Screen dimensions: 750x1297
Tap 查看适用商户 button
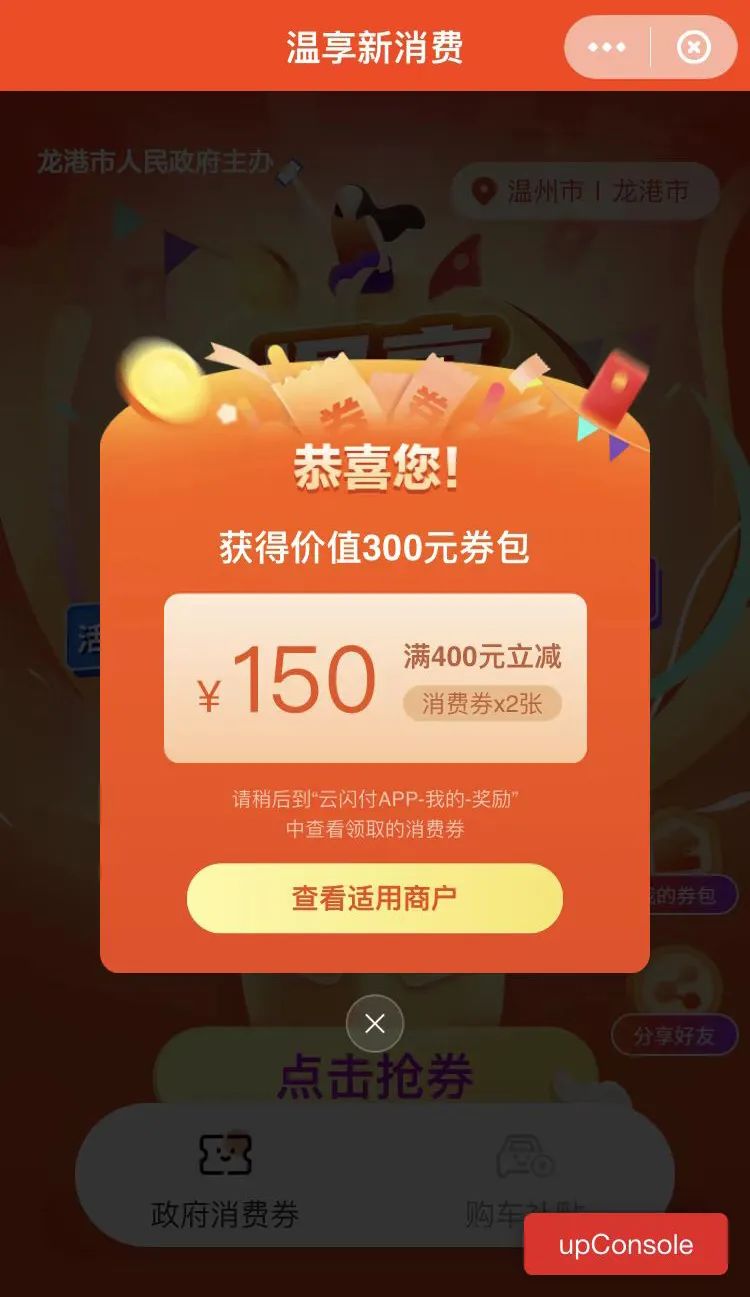[x=374, y=898]
